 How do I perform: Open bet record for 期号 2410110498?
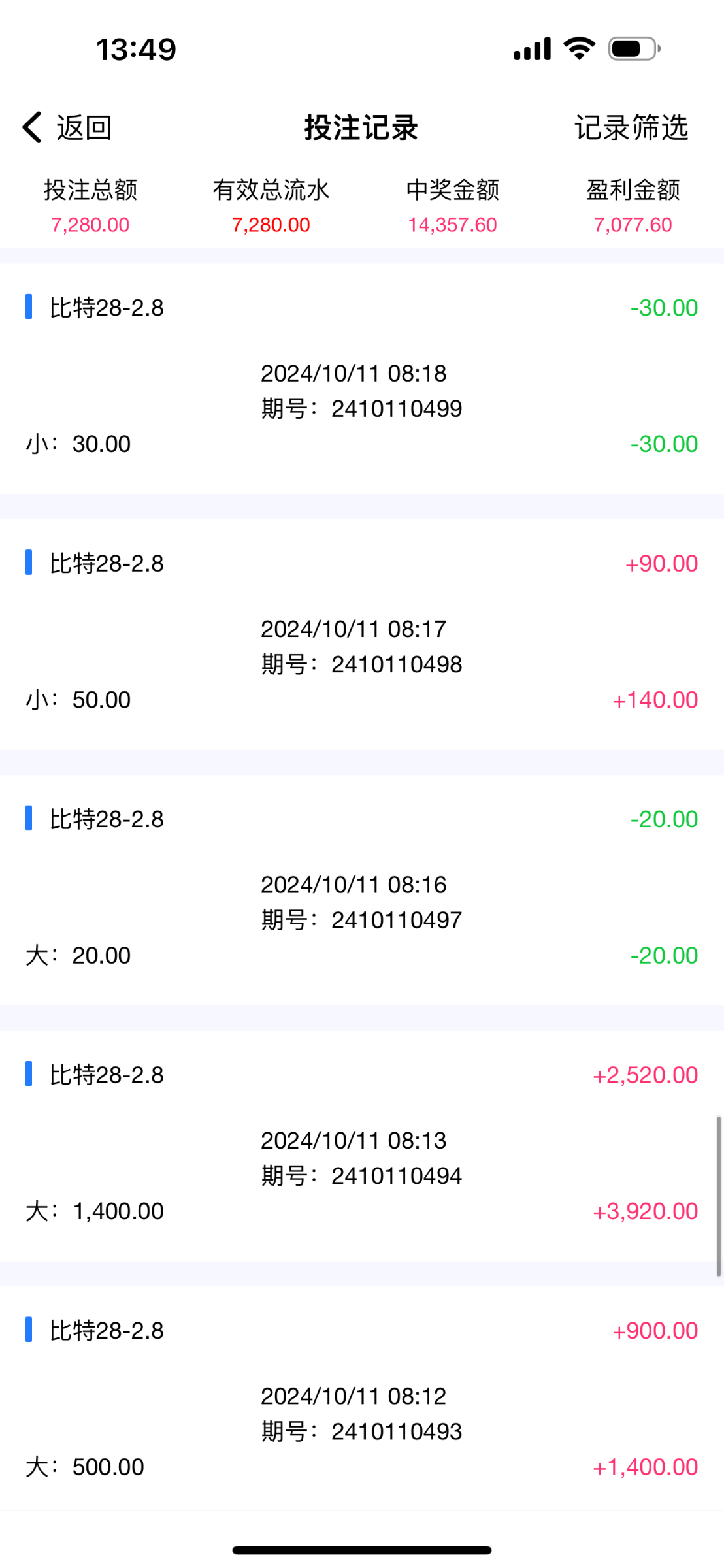(362, 634)
